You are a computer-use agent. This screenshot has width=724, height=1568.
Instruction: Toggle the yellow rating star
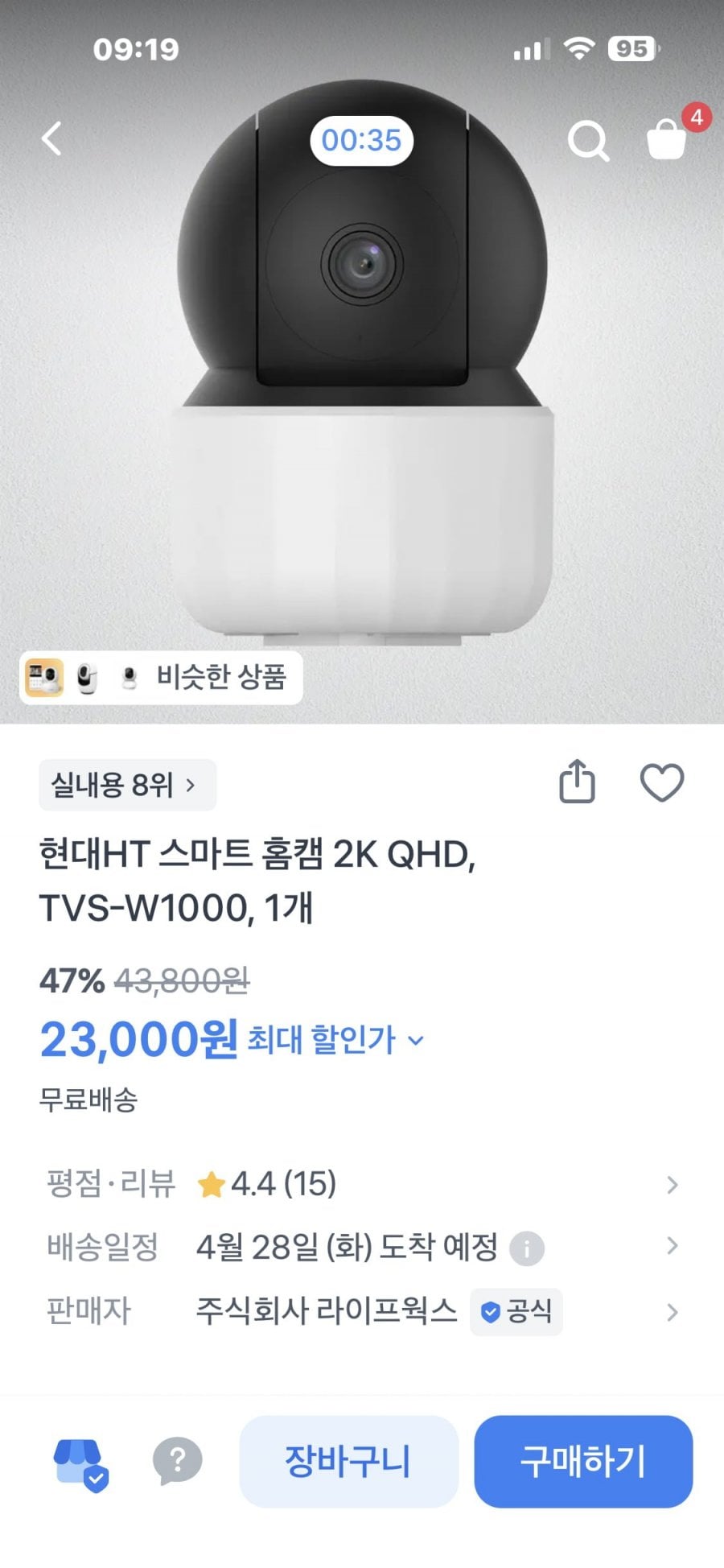click(x=213, y=1184)
